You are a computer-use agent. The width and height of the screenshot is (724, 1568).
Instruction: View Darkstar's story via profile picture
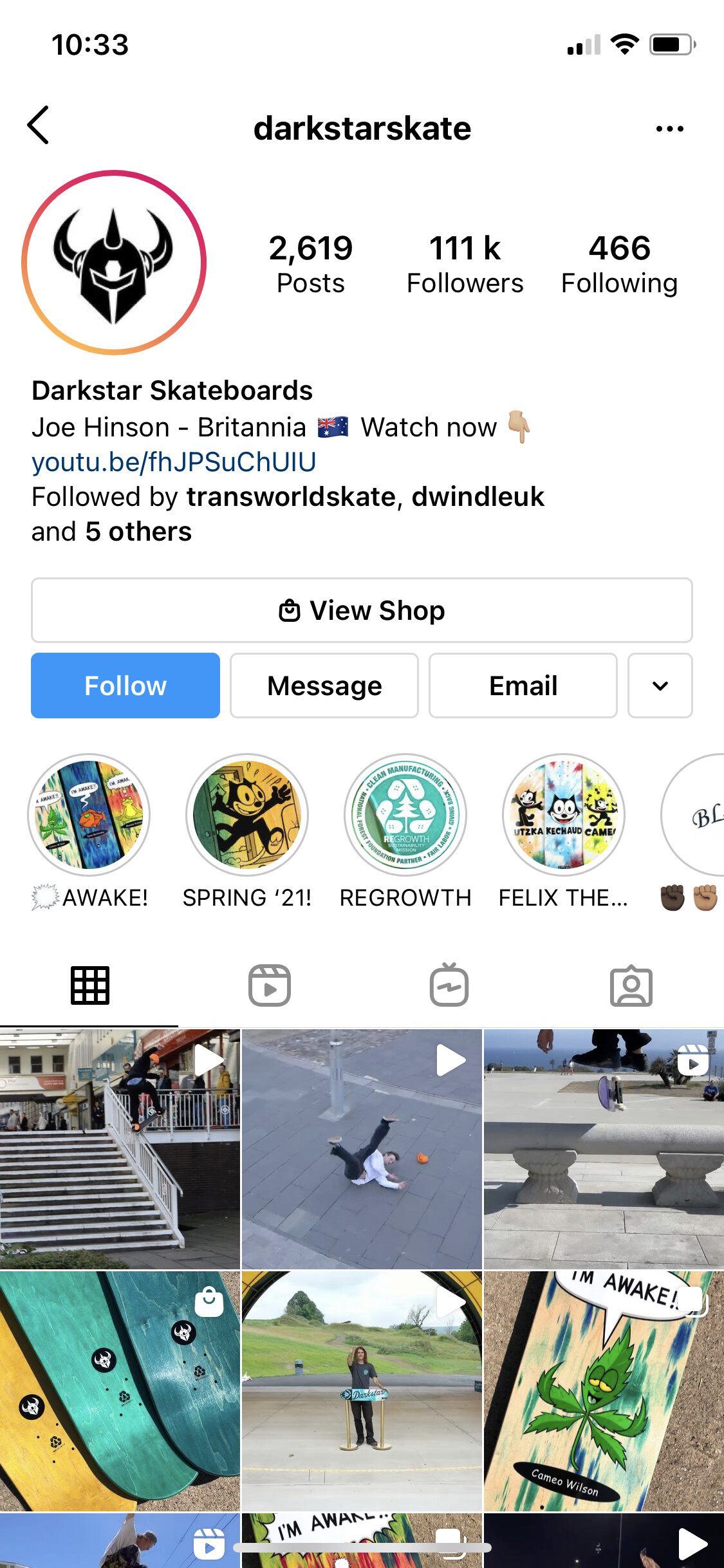[114, 263]
